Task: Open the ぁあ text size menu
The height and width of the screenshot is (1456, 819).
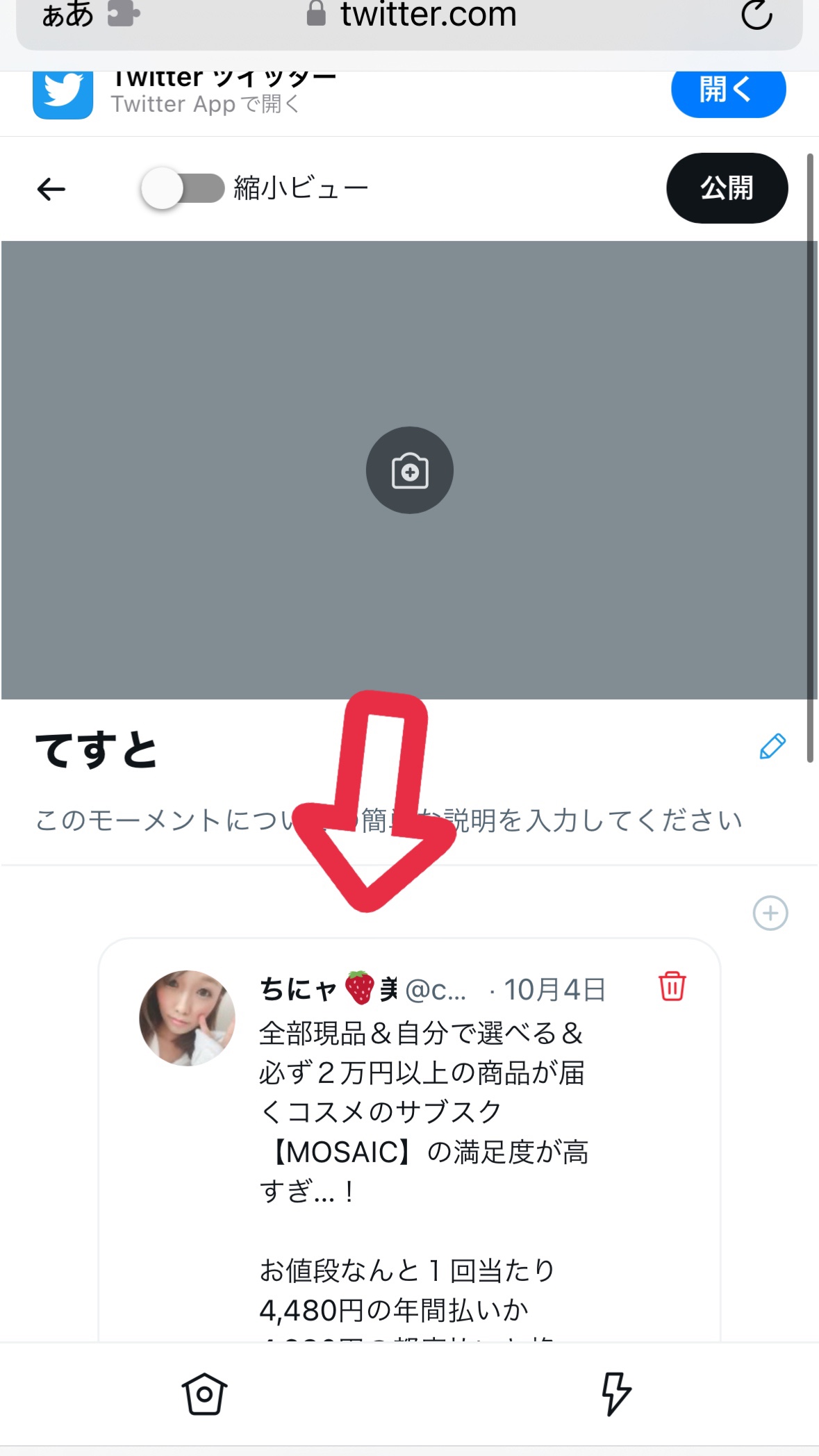Action: pos(67,15)
